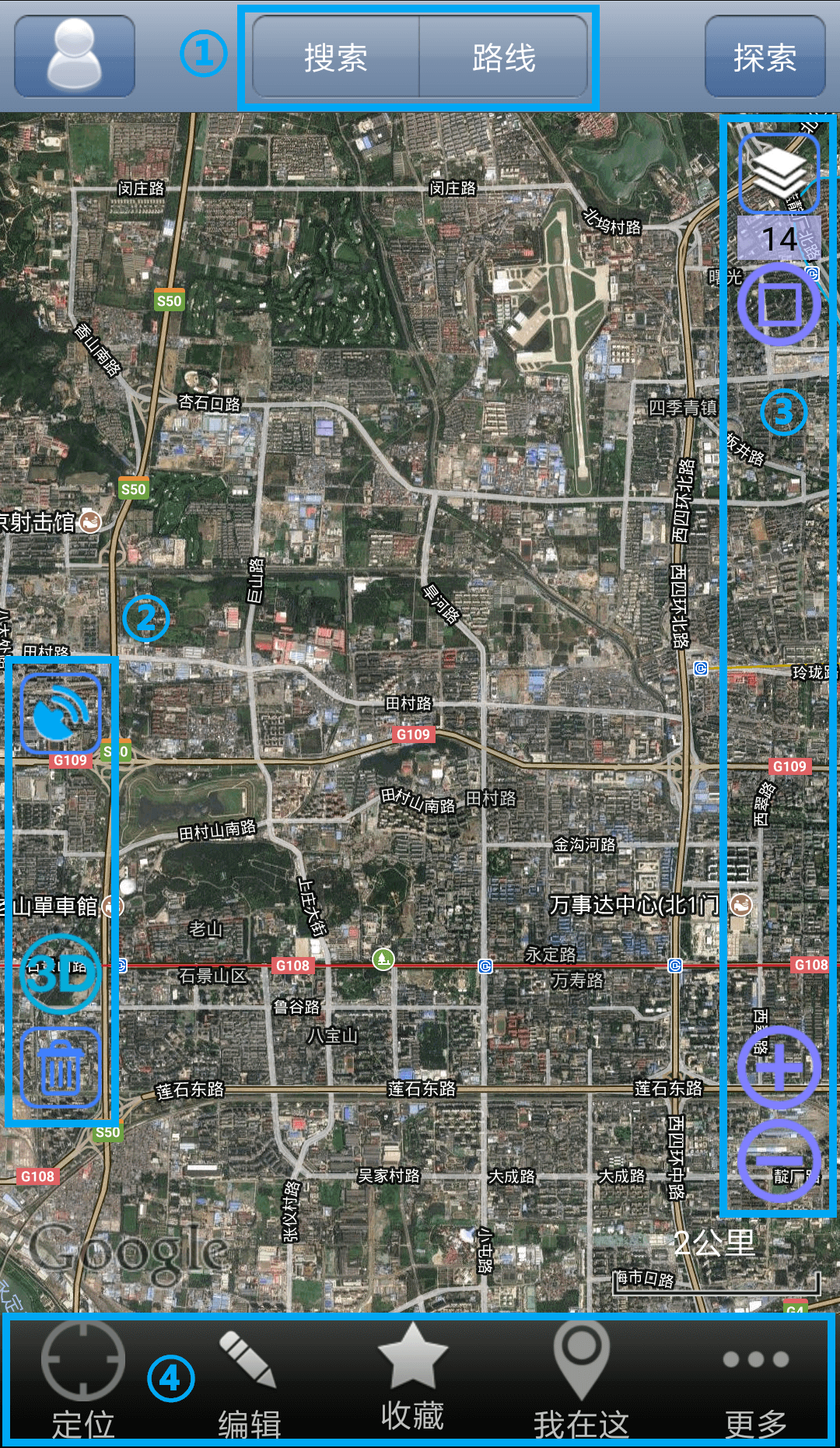Screen dimensions: 840x1448
Task: Switch to the 路线 route tab
Action: [503, 58]
